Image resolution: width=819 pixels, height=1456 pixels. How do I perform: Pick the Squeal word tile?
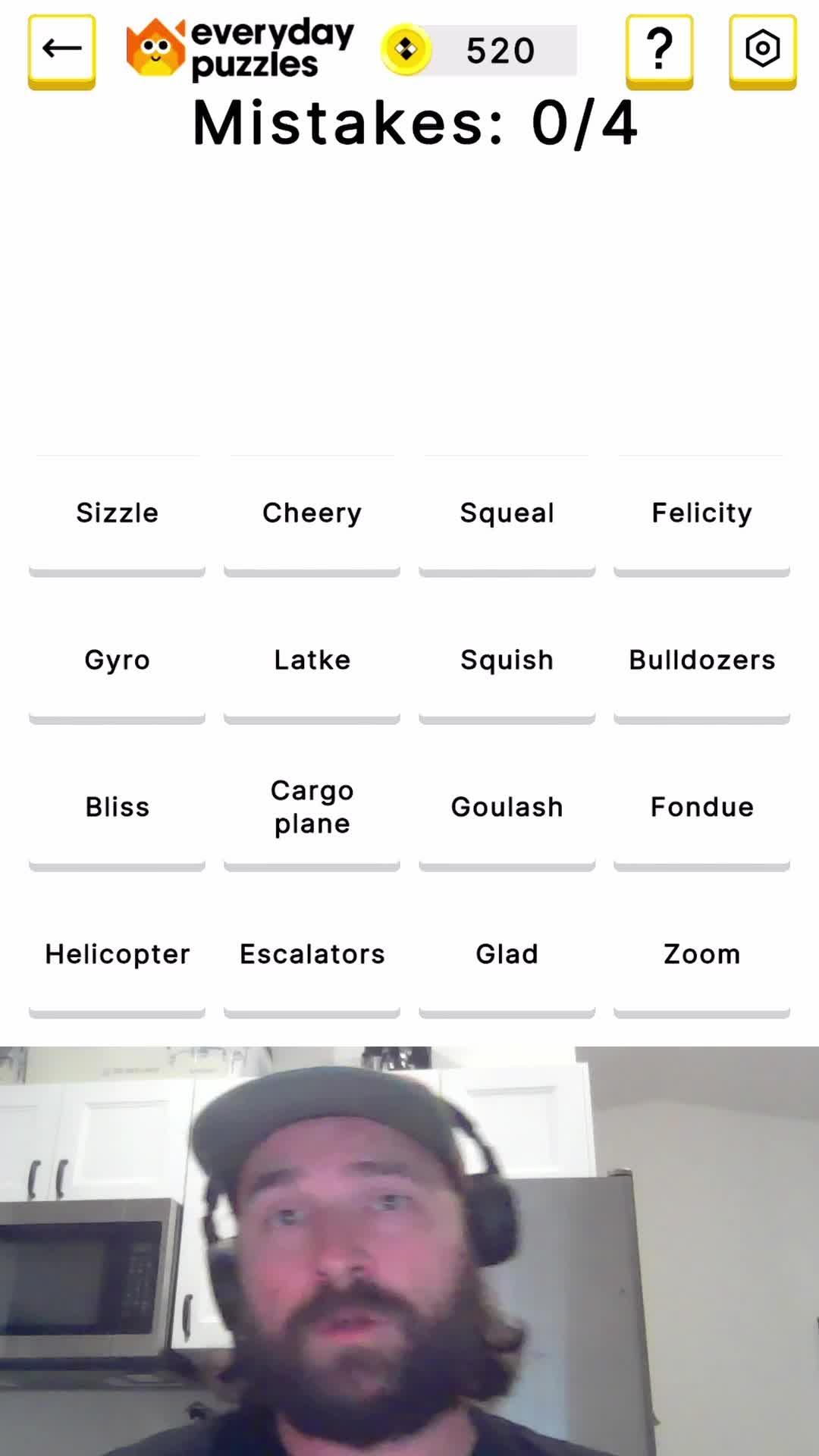[507, 513]
